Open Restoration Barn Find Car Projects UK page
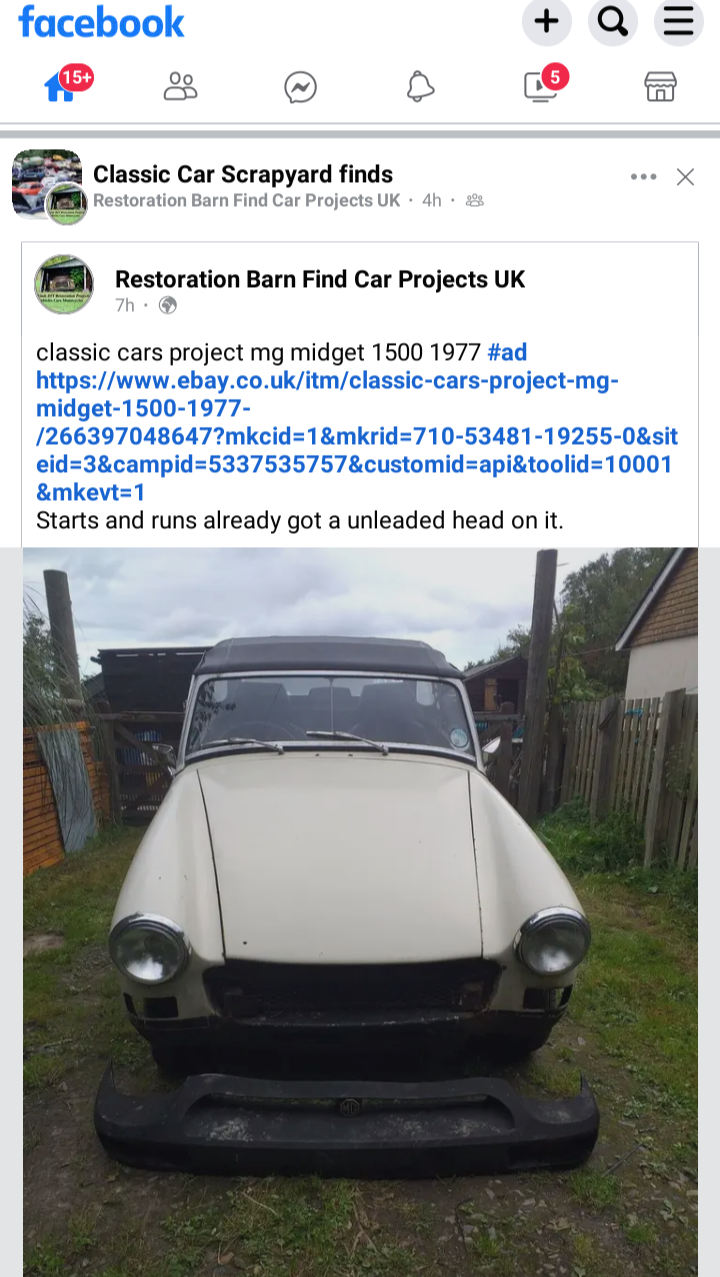 click(320, 279)
